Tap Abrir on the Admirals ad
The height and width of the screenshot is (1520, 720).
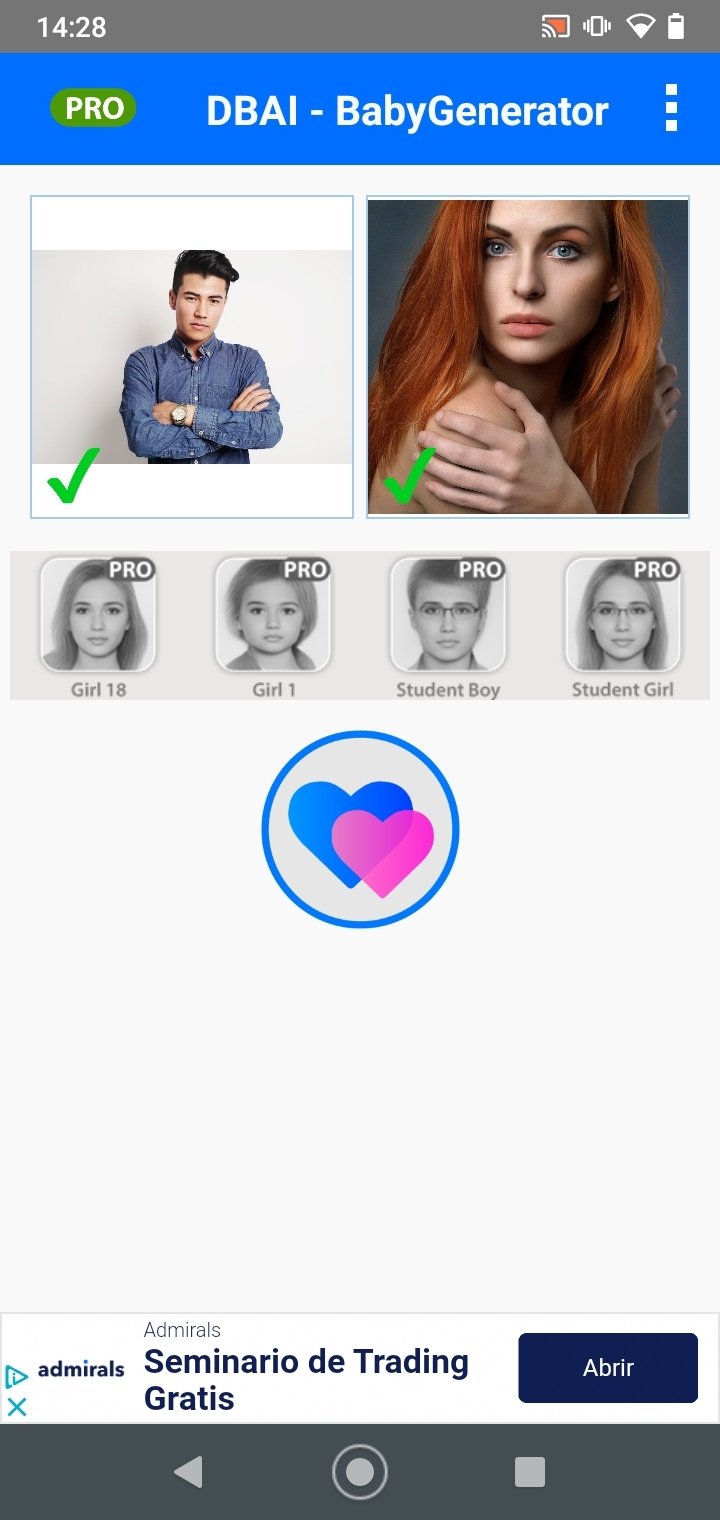(608, 1368)
